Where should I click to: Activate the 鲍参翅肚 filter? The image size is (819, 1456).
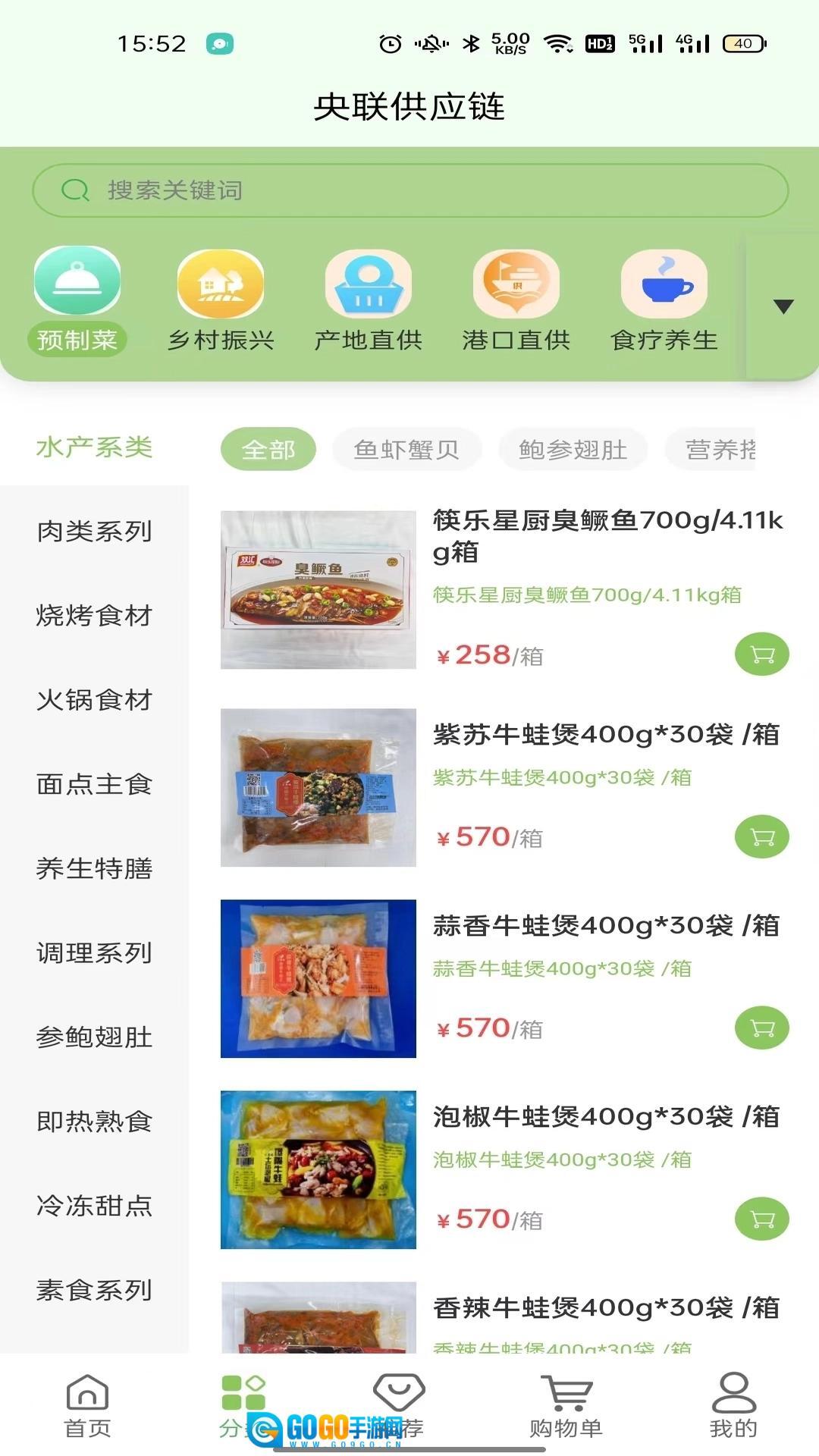[x=573, y=449]
